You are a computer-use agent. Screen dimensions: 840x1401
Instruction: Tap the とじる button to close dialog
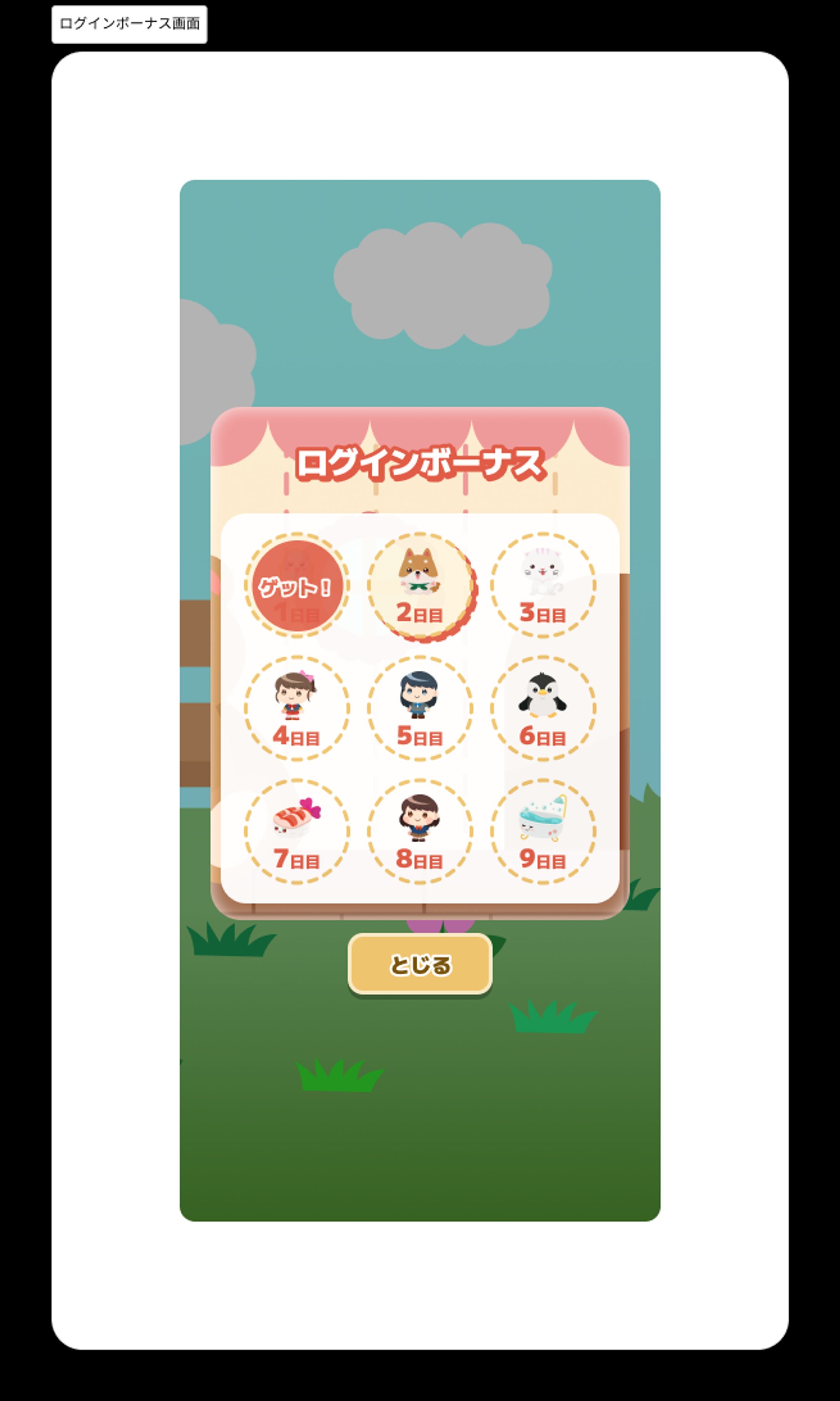point(420,964)
